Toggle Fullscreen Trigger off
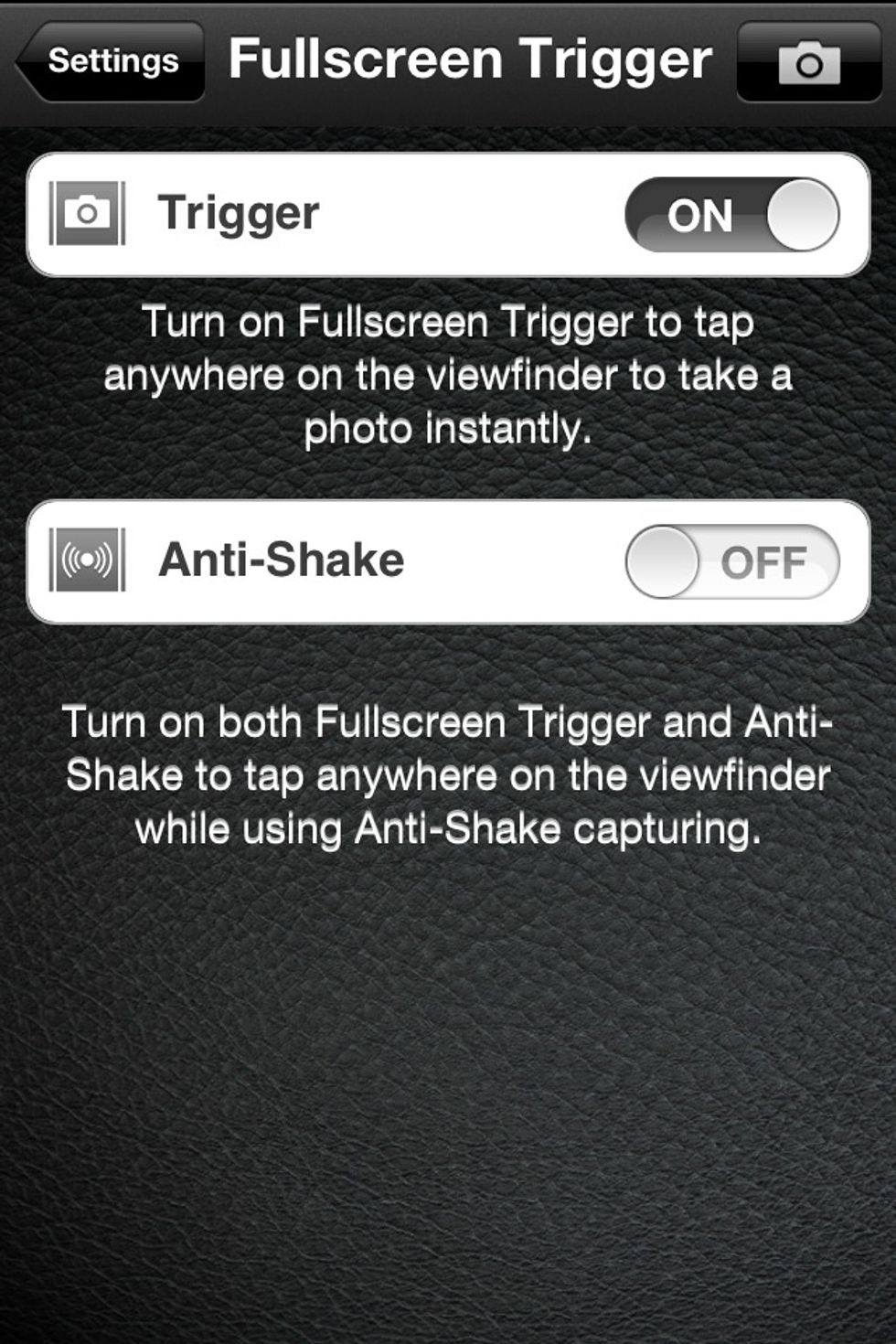This screenshot has height=1344, width=896. pyautogui.click(x=731, y=215)
